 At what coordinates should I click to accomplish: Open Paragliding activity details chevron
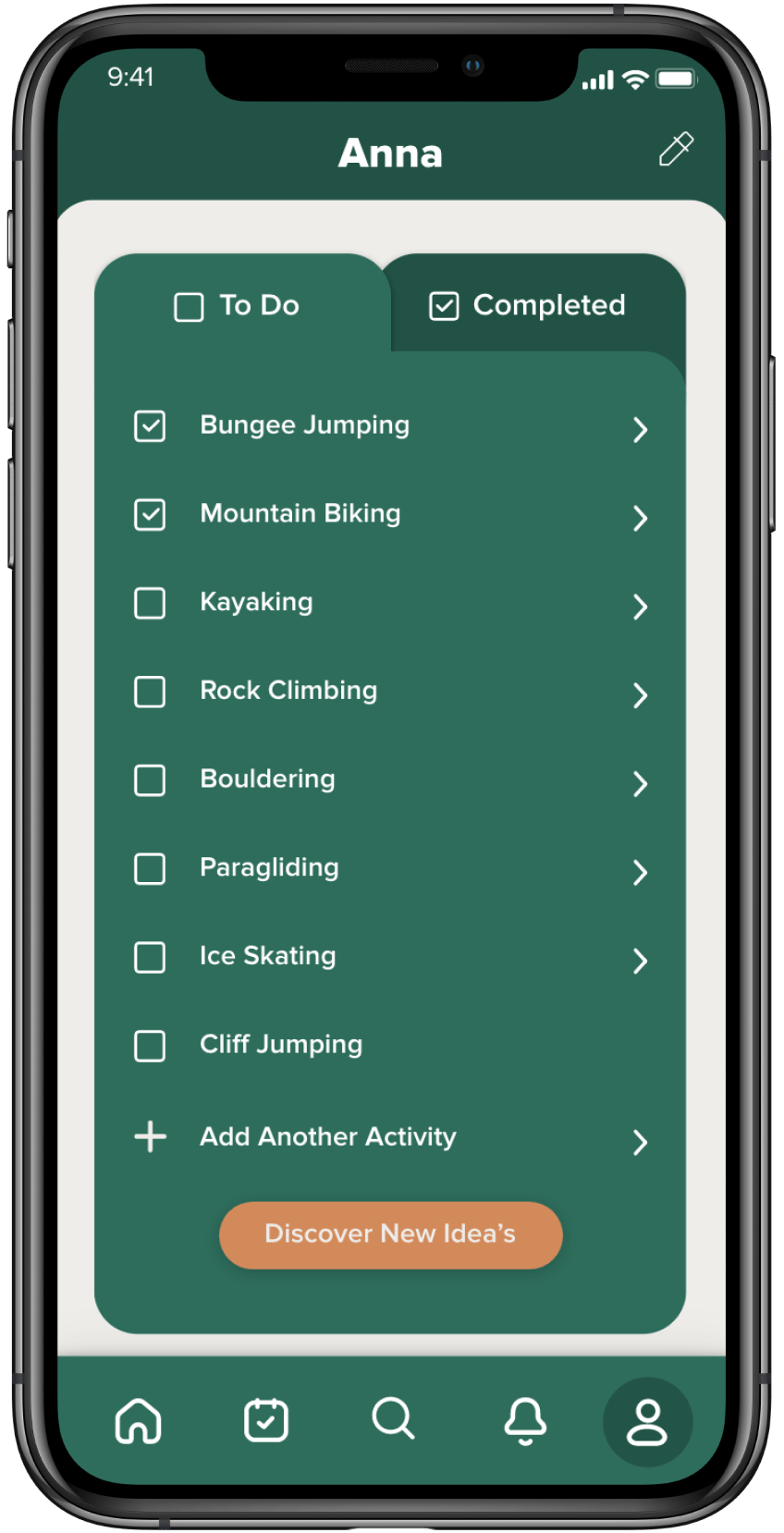640,872
